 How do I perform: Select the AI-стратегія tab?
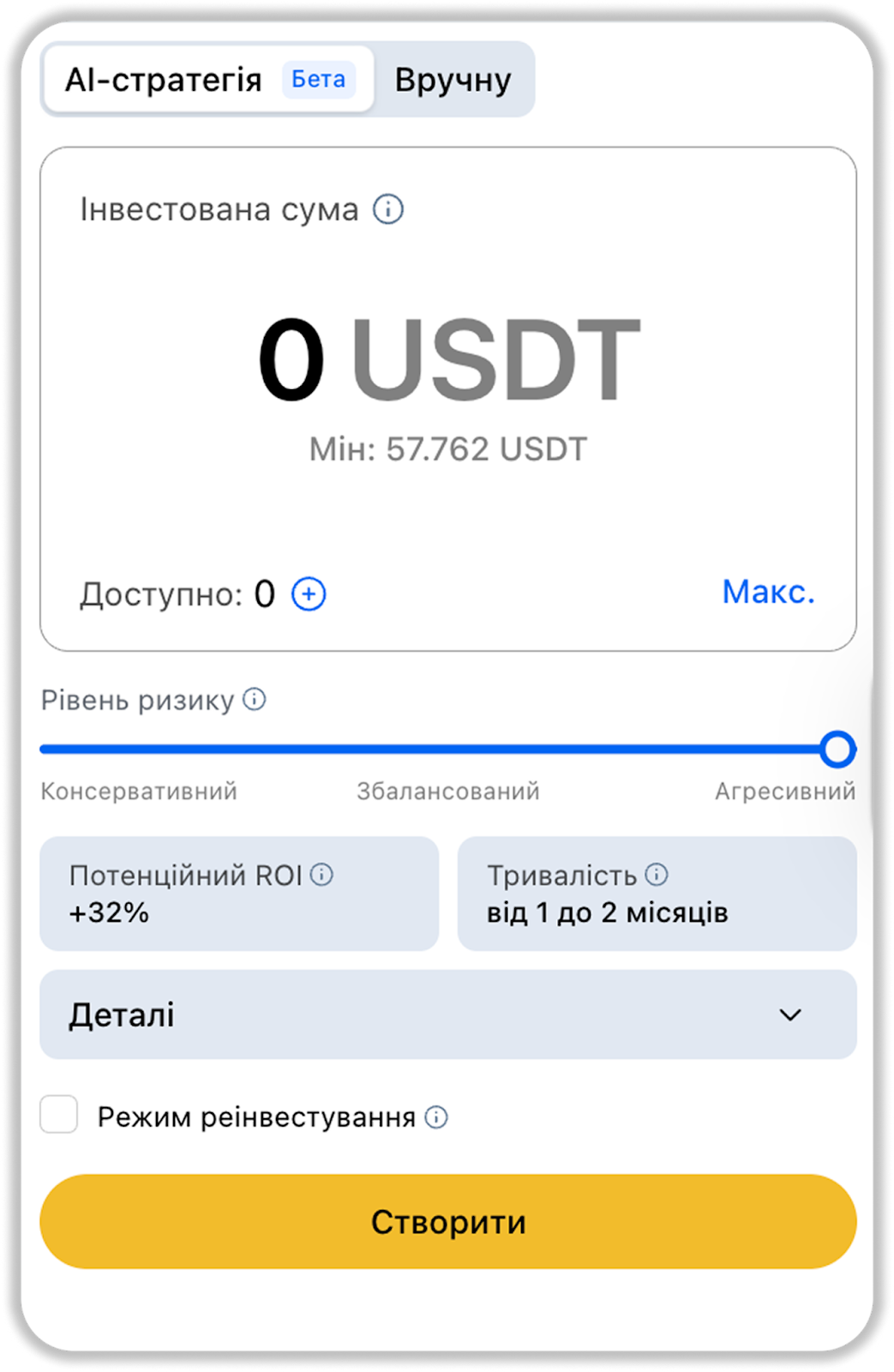[208, 80]
